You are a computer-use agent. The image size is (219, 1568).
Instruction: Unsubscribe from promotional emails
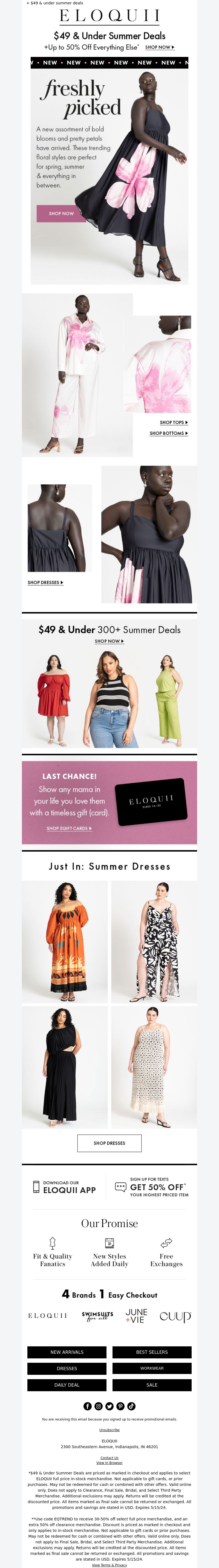point(109,1430)
